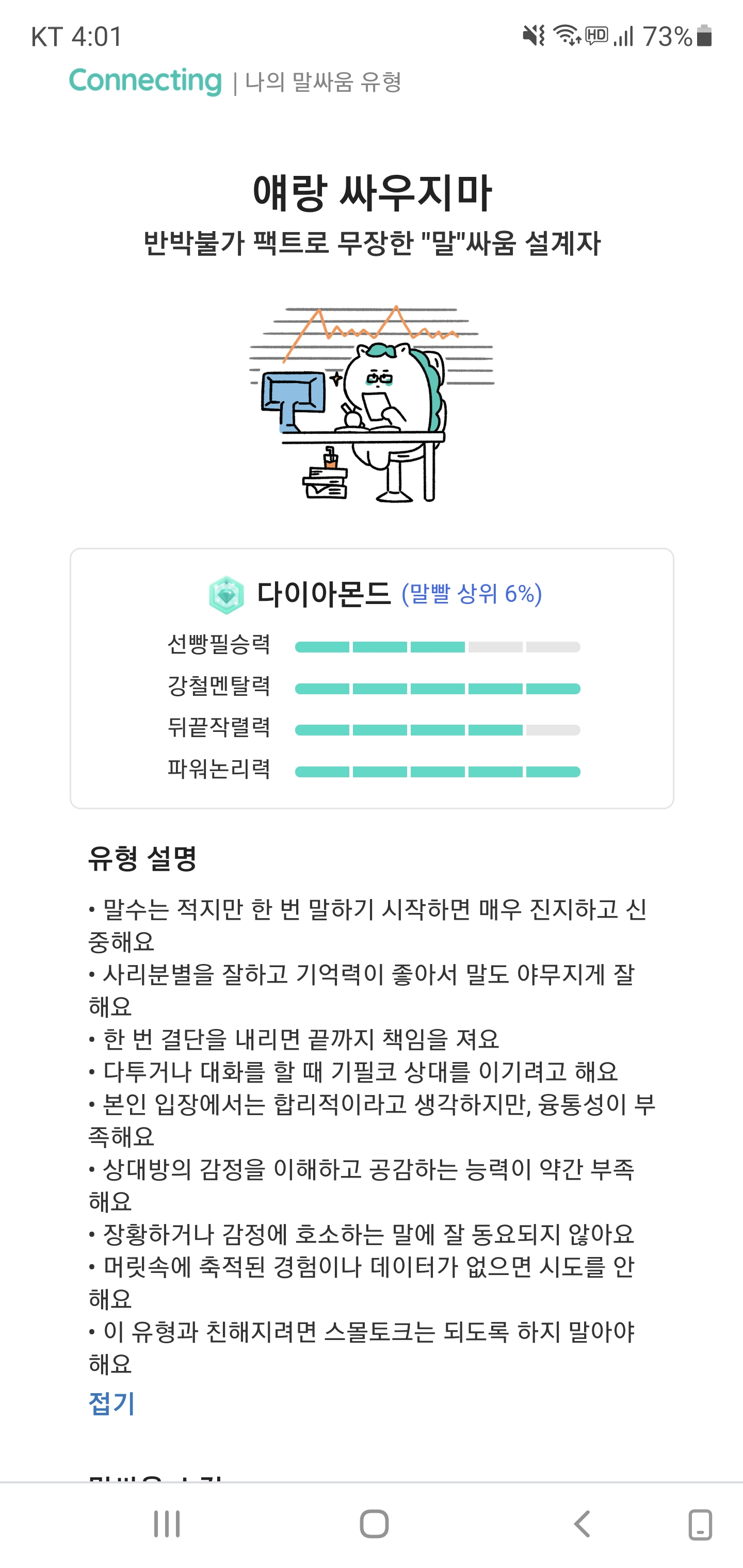Open the Connecting logo link
743x1568 pixels.
145,81
